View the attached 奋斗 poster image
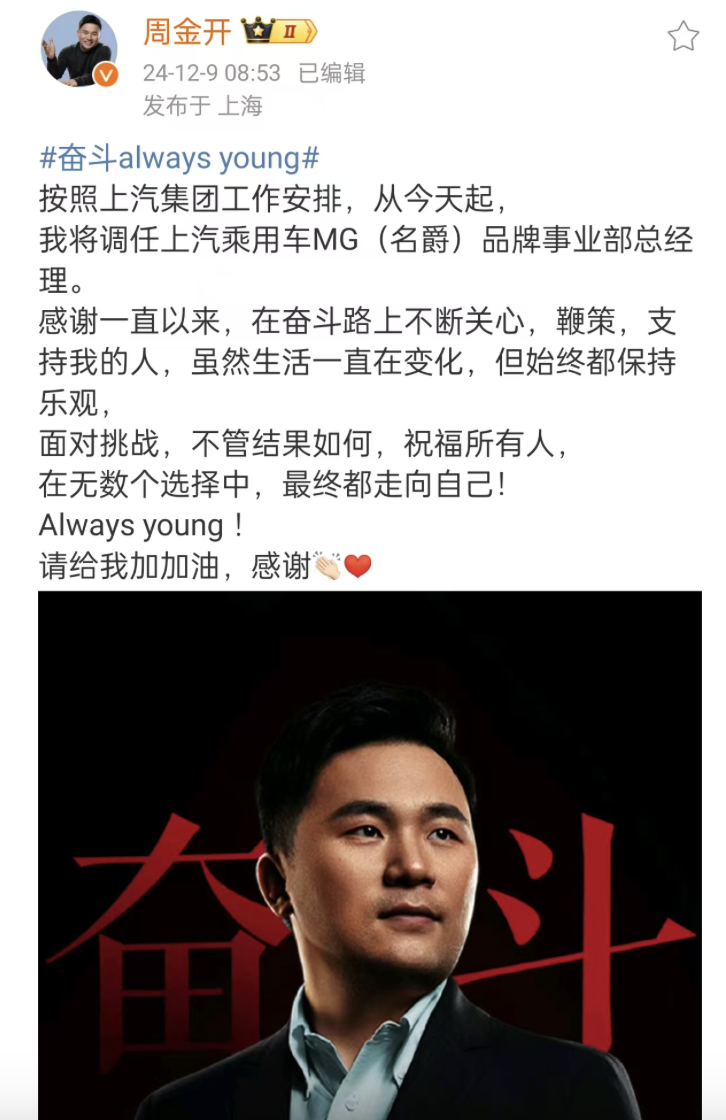This screenshot has height=1120, width=726. pyautogui.click(x=369, y=855)
